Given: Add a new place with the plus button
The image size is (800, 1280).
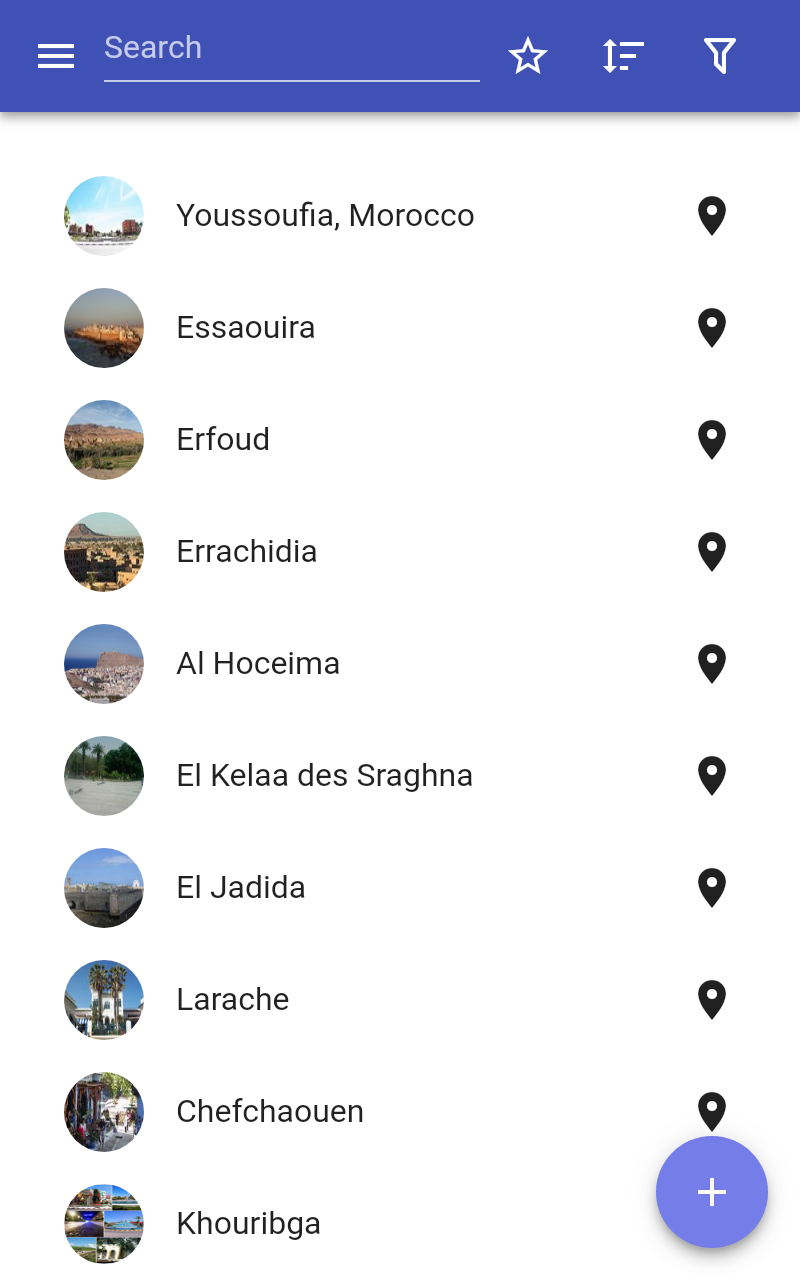Looking at the screenshot, I should pyautogui.click(x=711, y=1191).
